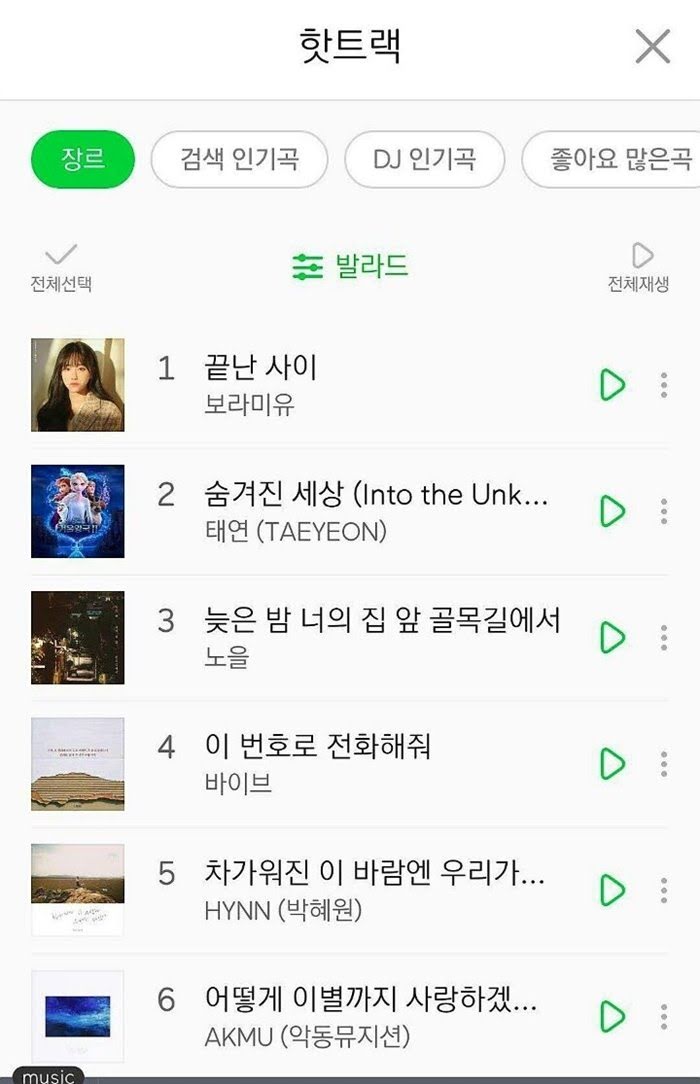This screenshot has width=700, height=1084.
Task: Play 끝난 사이 by 보라미유
Action: pos(612,385)
